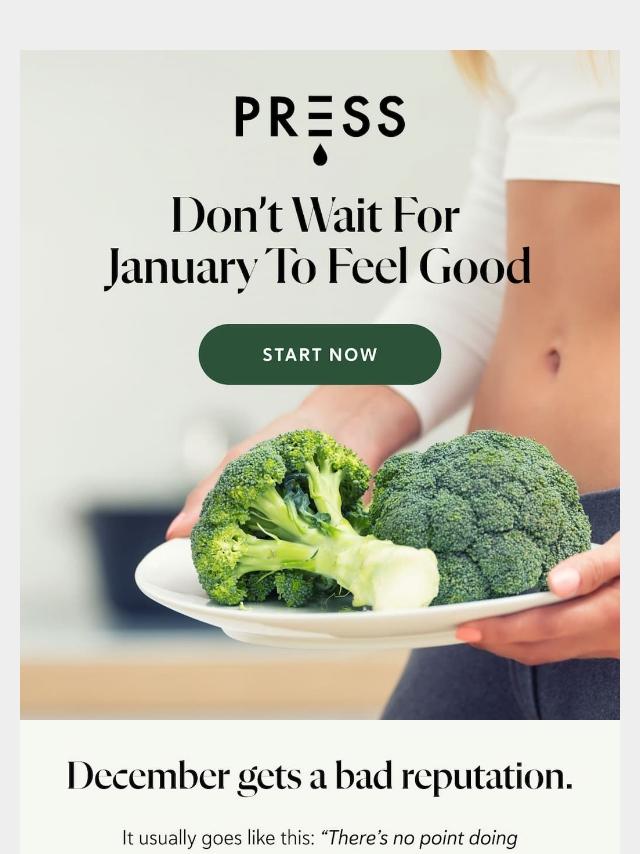
Task: Tap the START NOW button
Action: click(320, 355)
